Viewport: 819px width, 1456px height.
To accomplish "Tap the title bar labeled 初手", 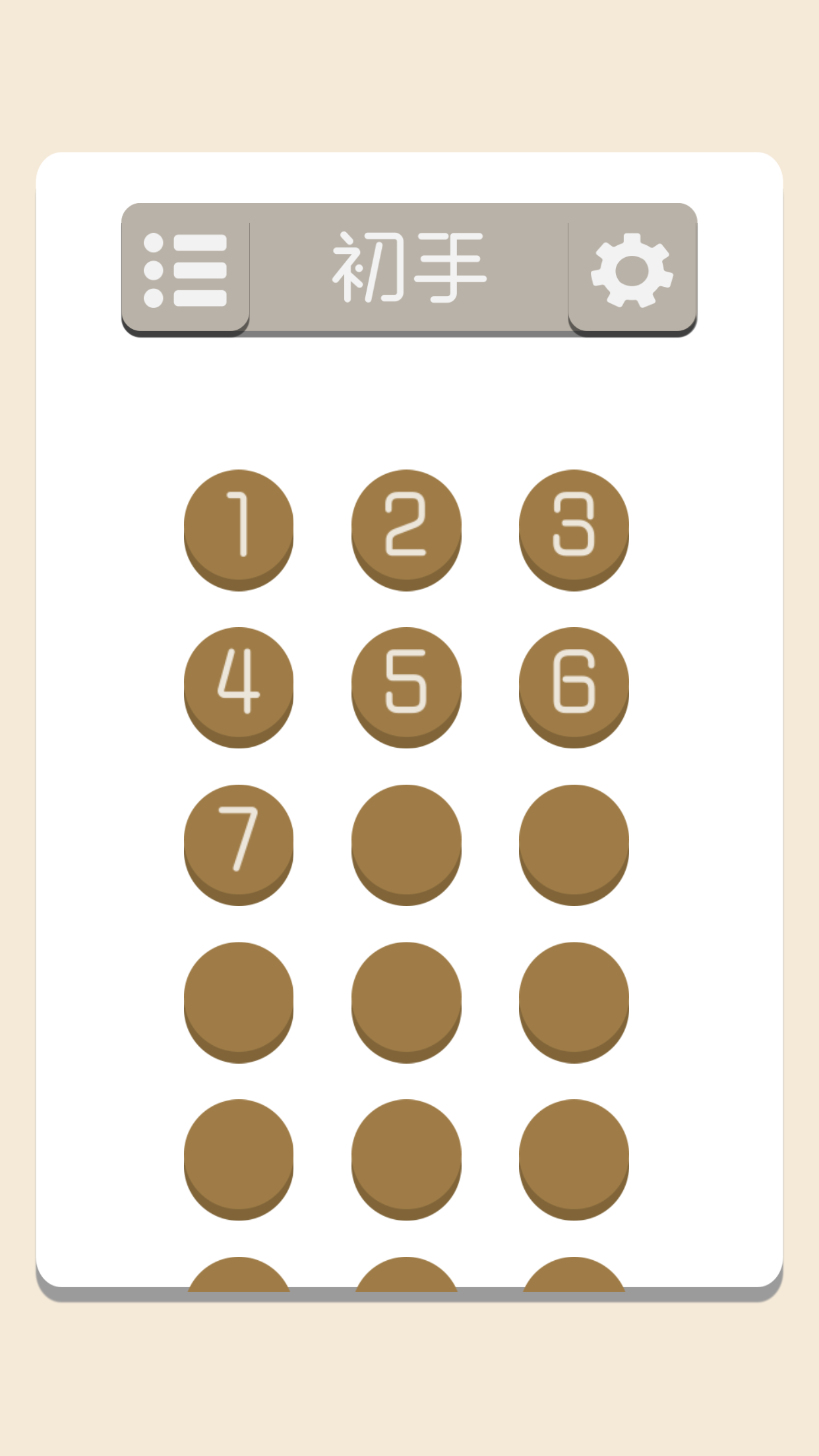I will [409, 268].
